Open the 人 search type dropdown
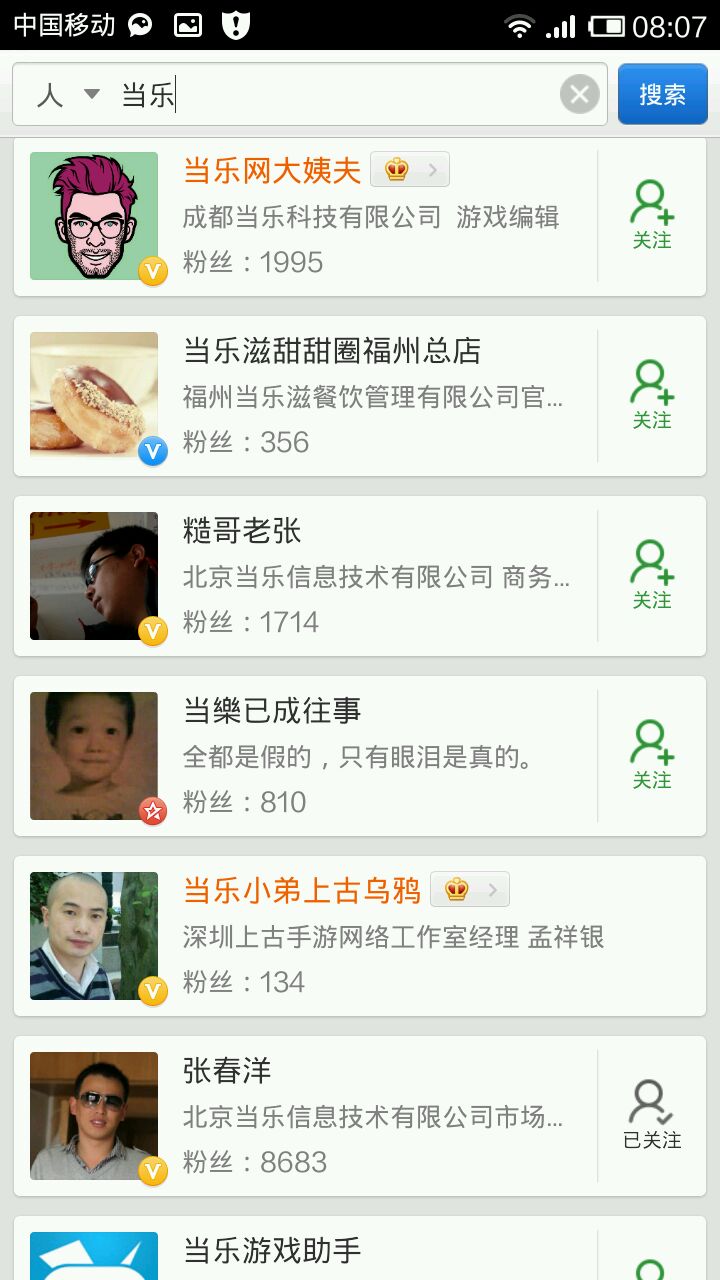Screen dimensions: 720x1280 pyautogui.click(x=68, y=95)
